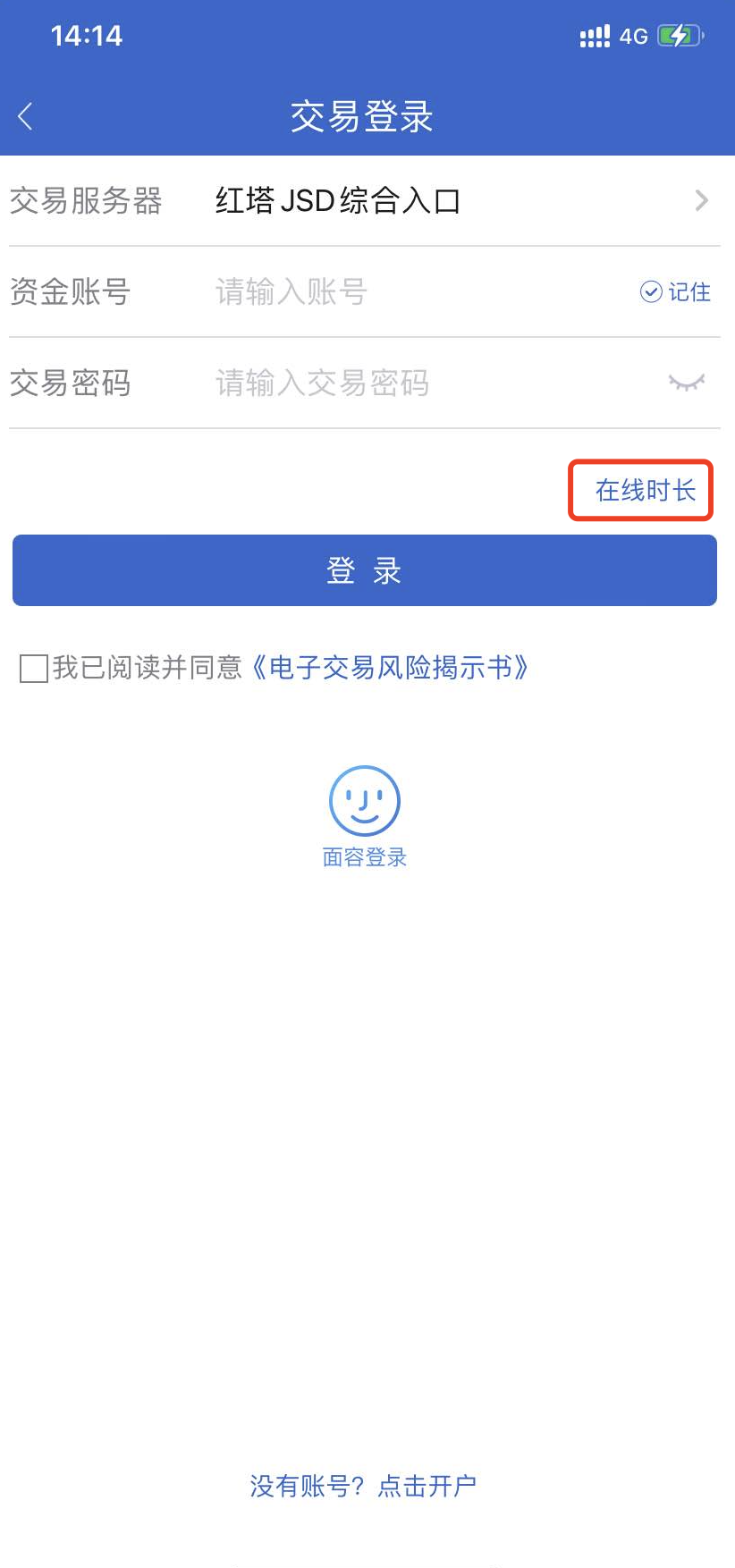Check the 我已阅读并同意 agreement box
The width and height of the screenshot is (735, 1568).
34,669
